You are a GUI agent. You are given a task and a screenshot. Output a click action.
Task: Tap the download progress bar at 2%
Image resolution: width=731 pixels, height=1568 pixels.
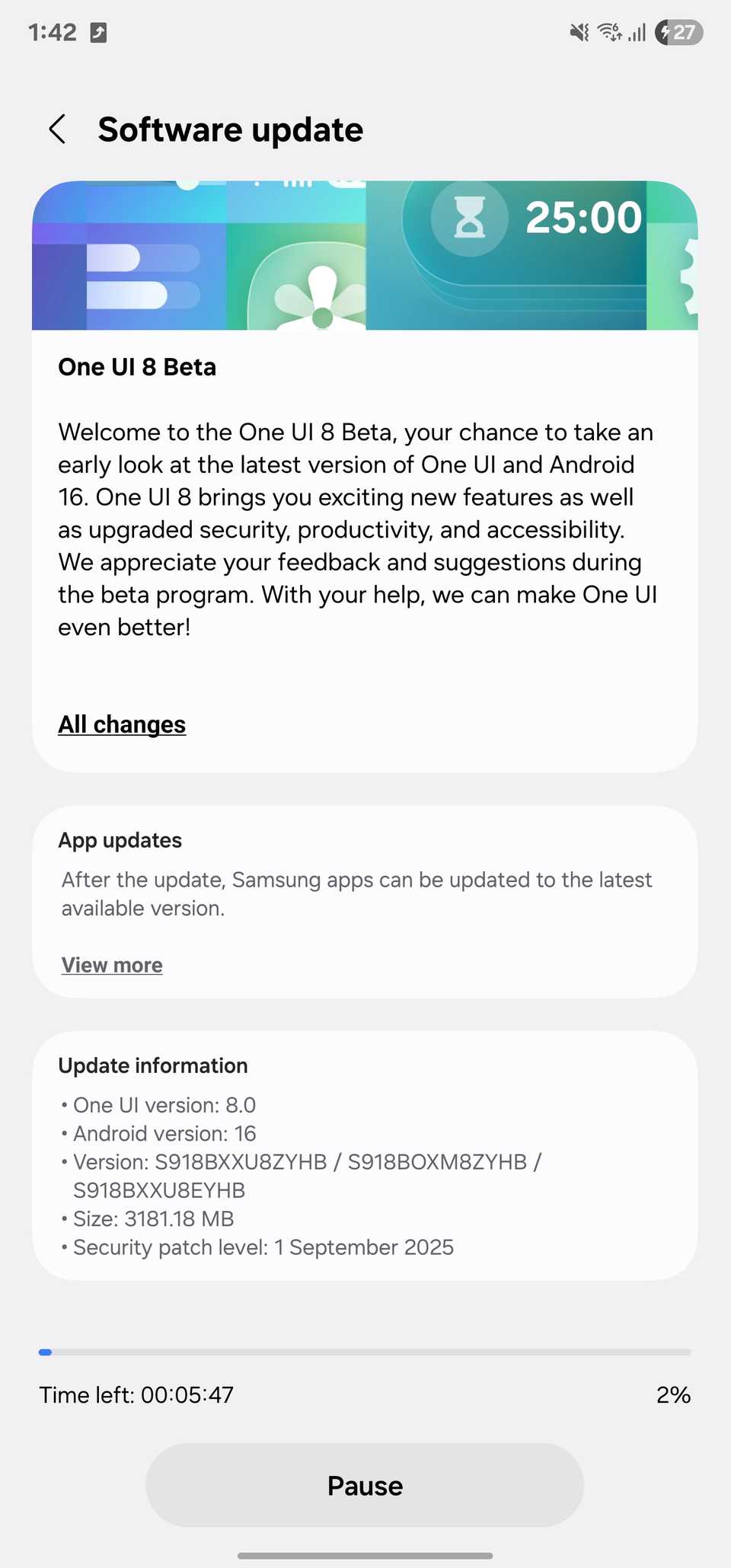pyautogui.click(x=364, y=1352)
